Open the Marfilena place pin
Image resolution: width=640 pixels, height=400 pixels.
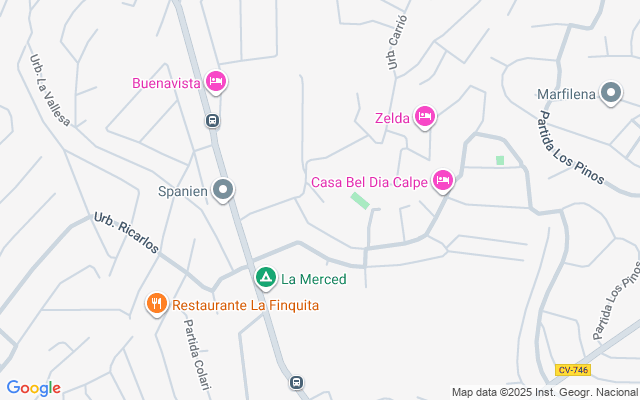(612, 94)
